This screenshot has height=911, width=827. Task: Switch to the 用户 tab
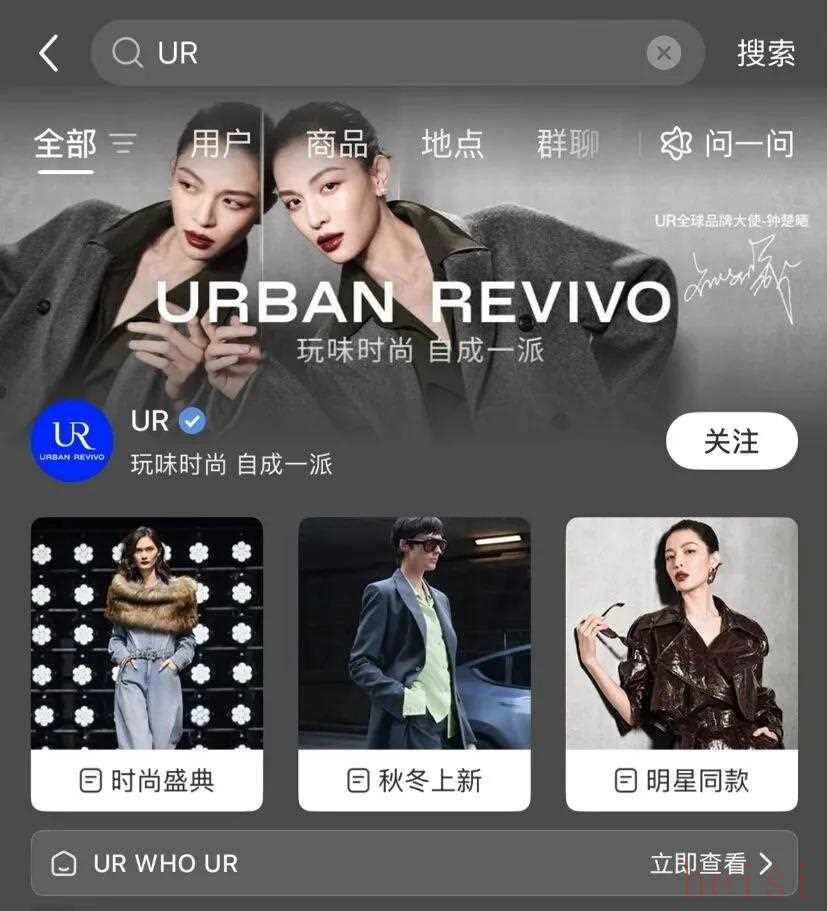221,144
